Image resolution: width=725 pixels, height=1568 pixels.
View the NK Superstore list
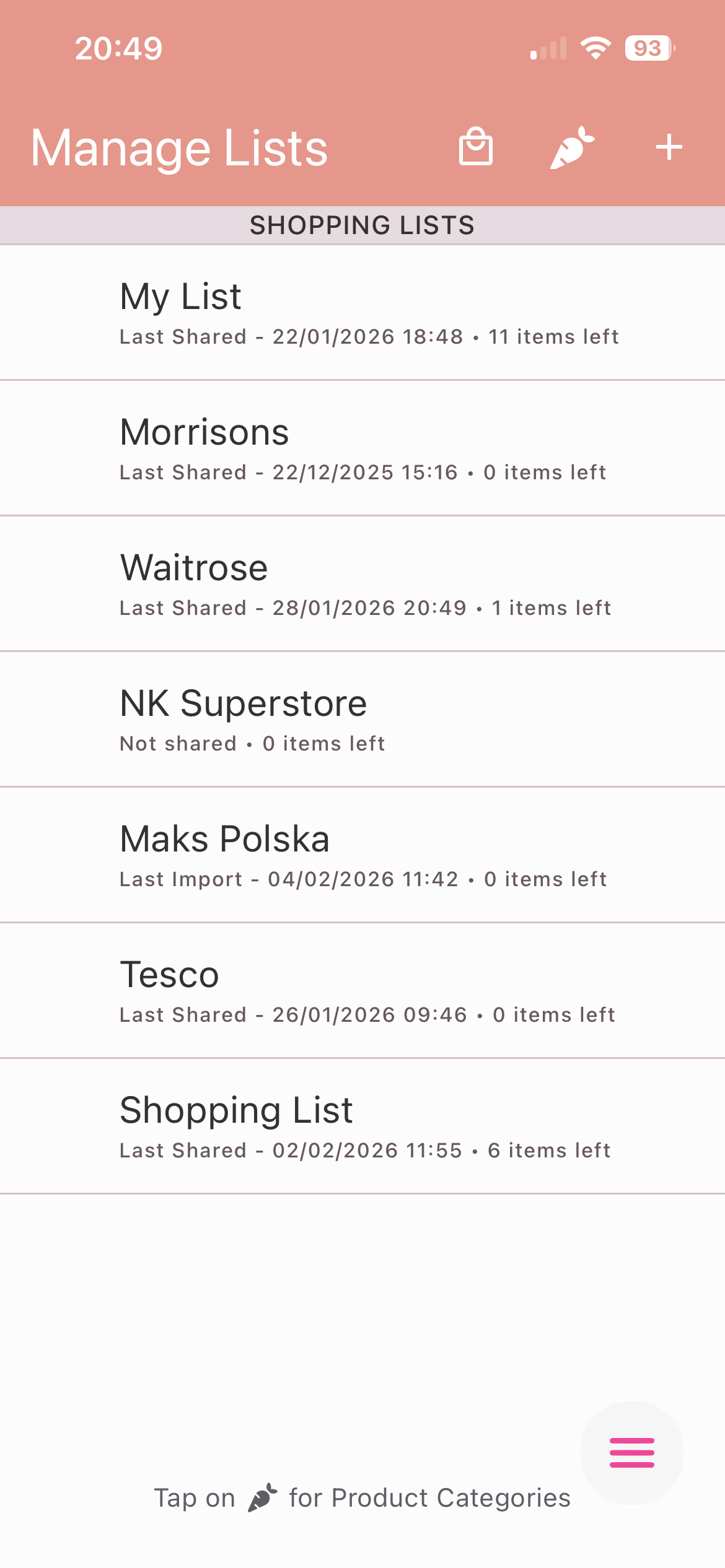362,720
